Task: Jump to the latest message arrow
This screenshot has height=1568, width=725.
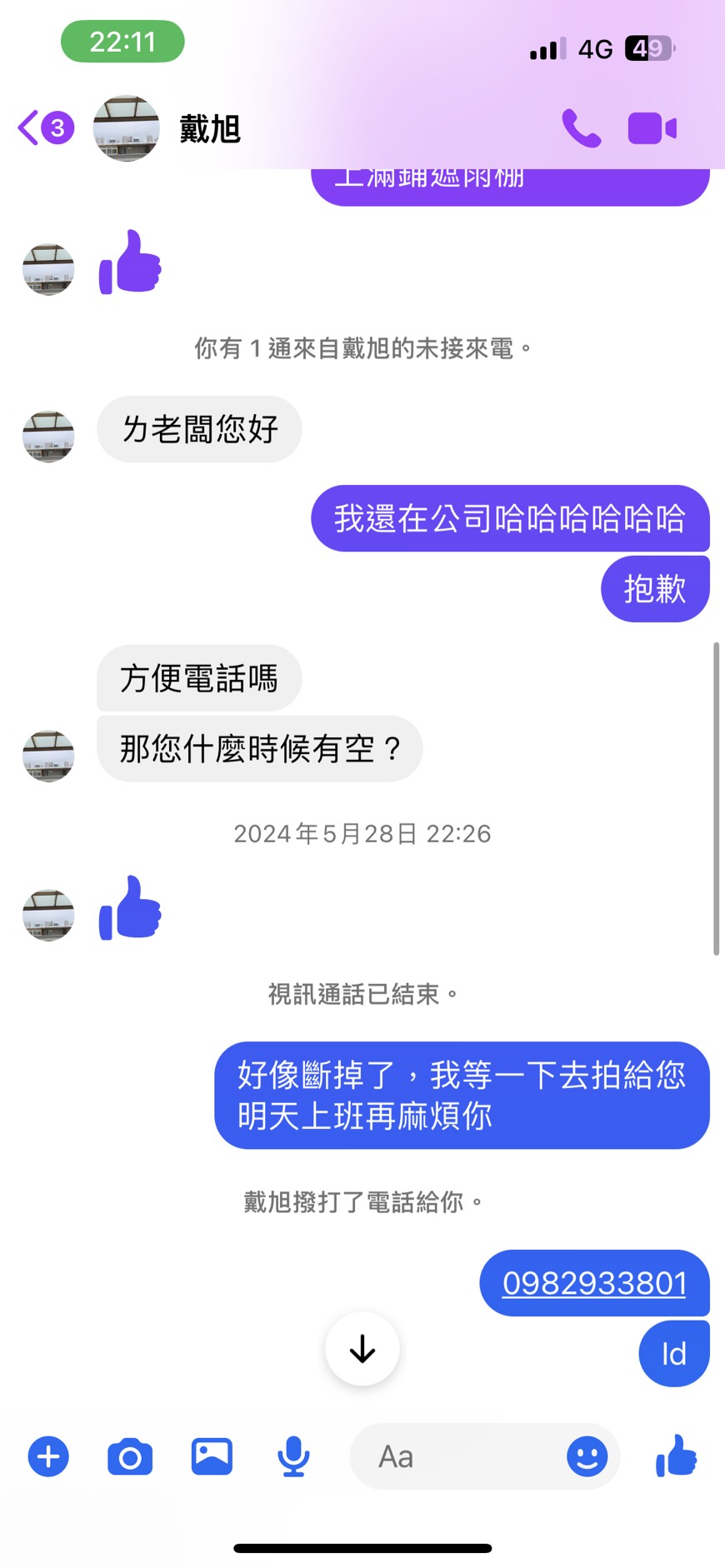Action: tap(362, 1349)
